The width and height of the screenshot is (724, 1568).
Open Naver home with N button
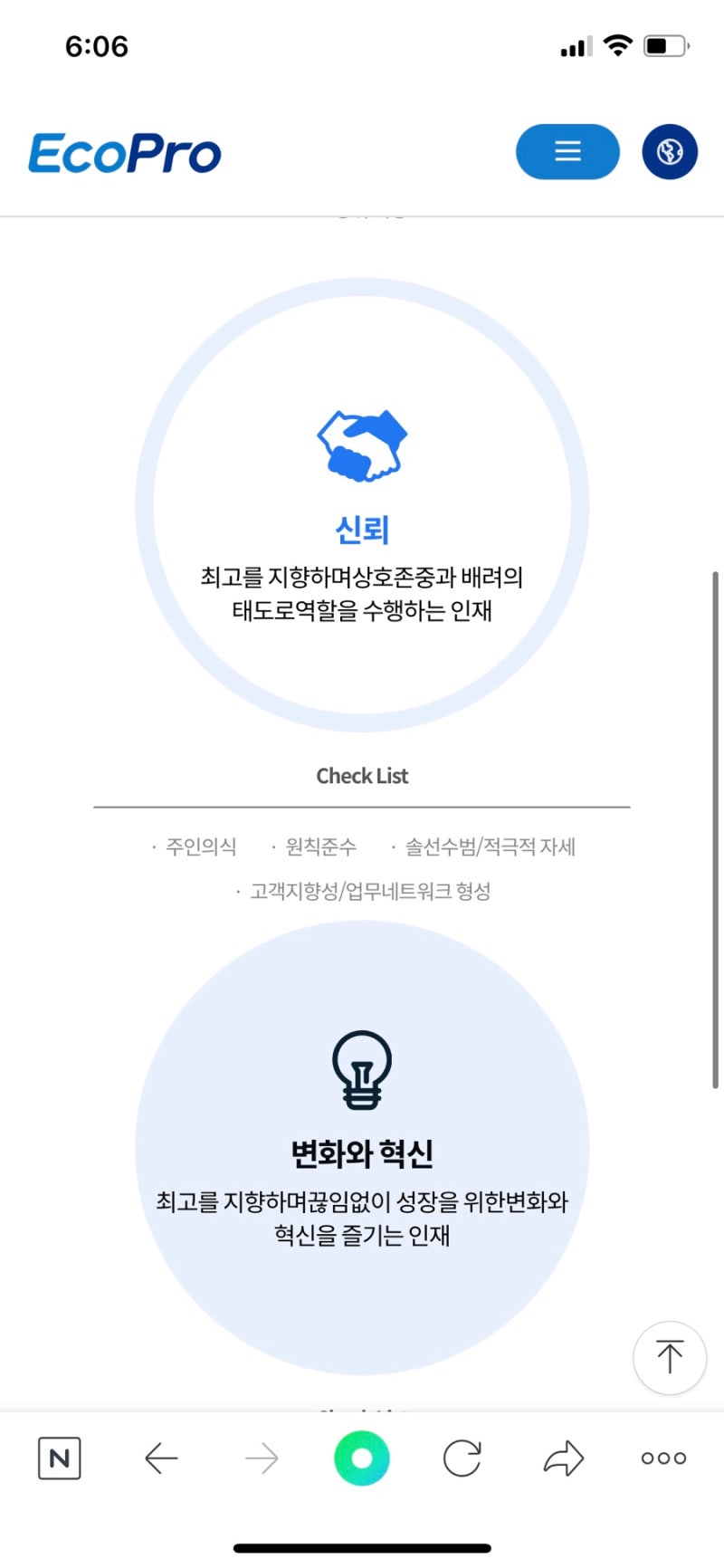pyautogui.click(x=60, y=1458)
